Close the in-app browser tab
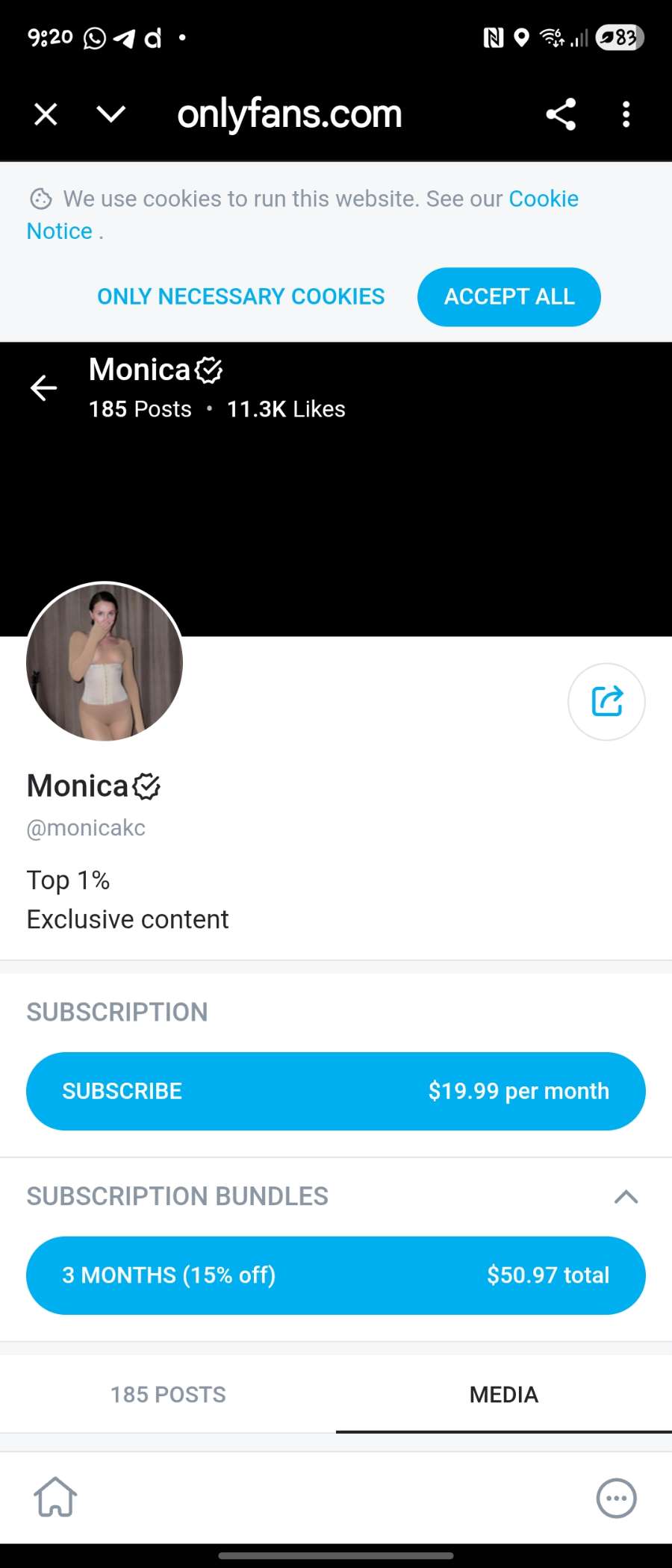The image size is (672, 1568). click(46, 114)
